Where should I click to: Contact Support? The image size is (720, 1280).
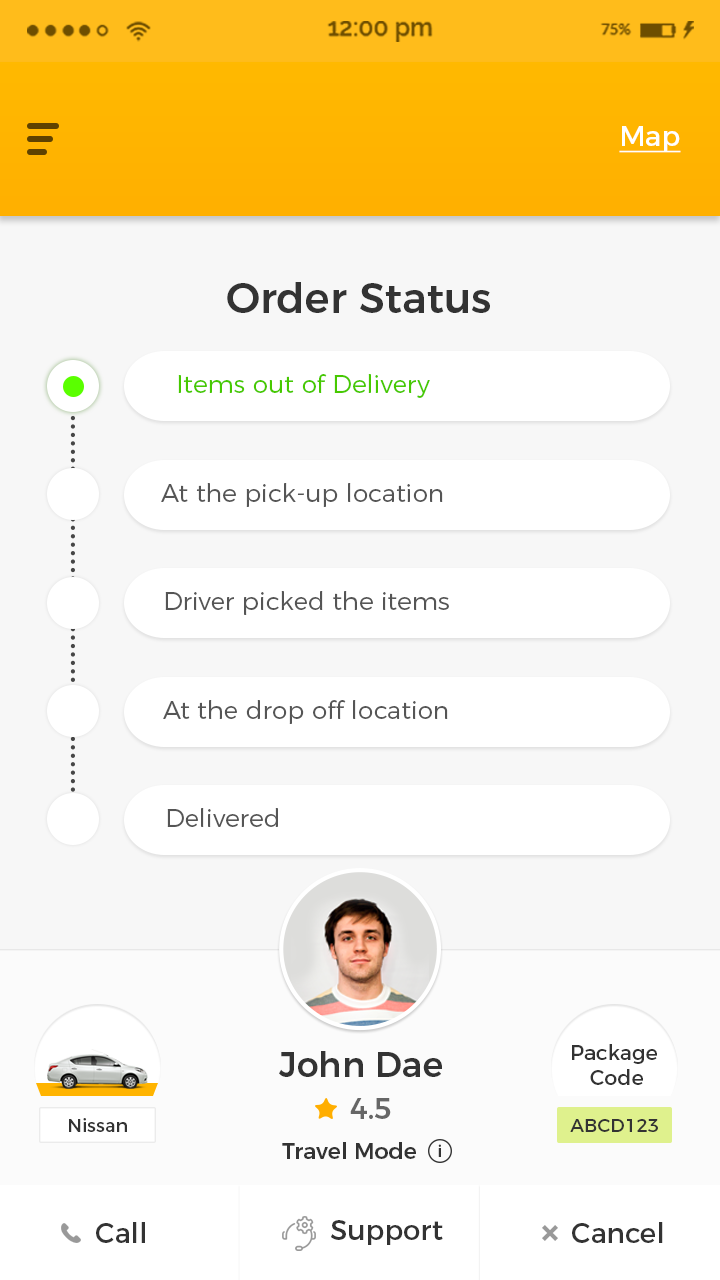coord(362,1232)
